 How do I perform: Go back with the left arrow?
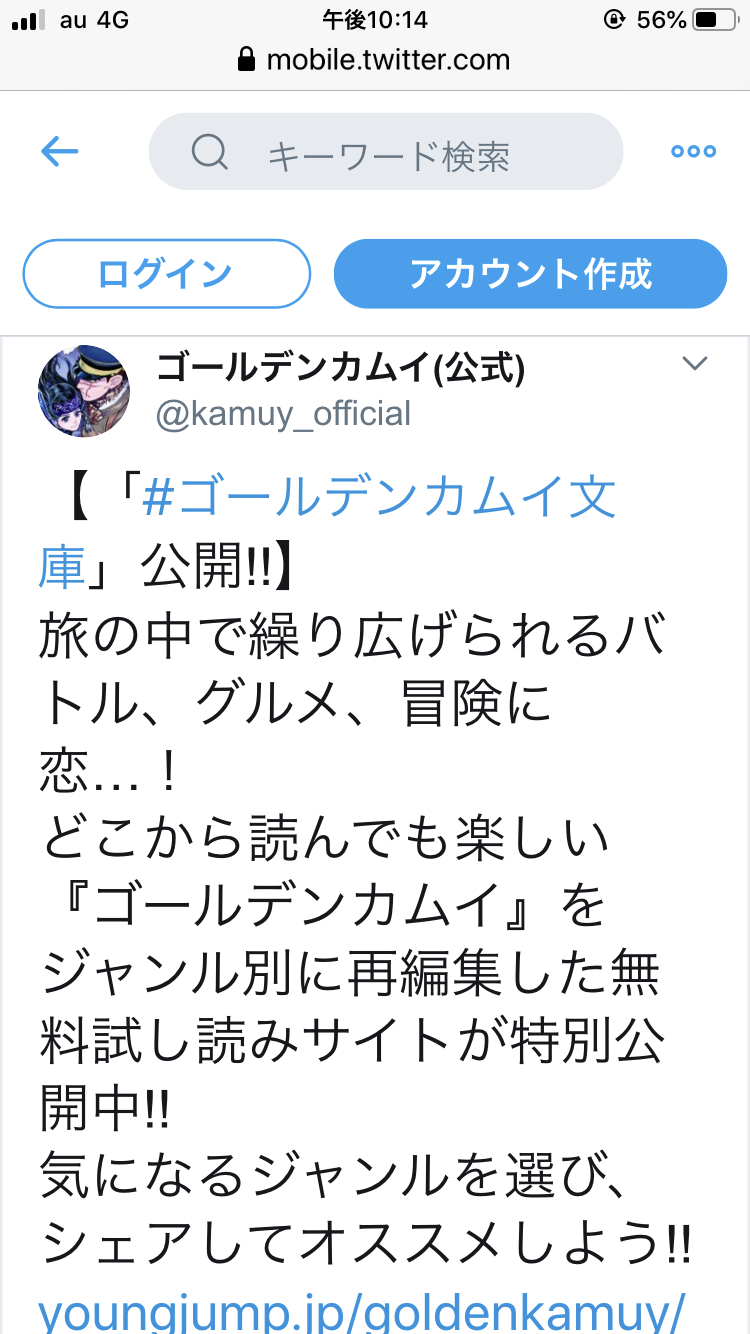[59, 152]
